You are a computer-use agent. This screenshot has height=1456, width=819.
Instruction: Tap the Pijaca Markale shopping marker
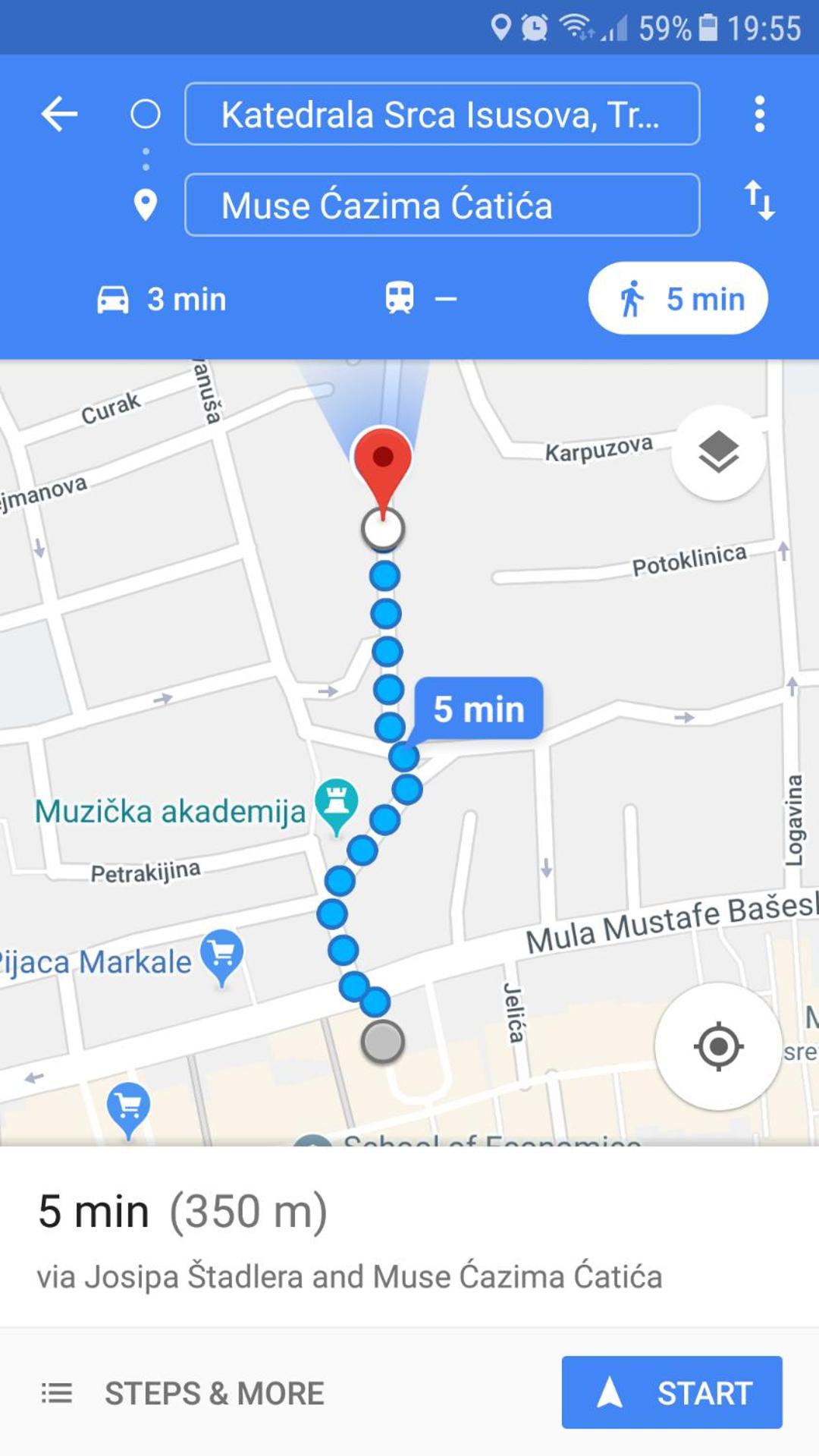(x=222, y=958)
